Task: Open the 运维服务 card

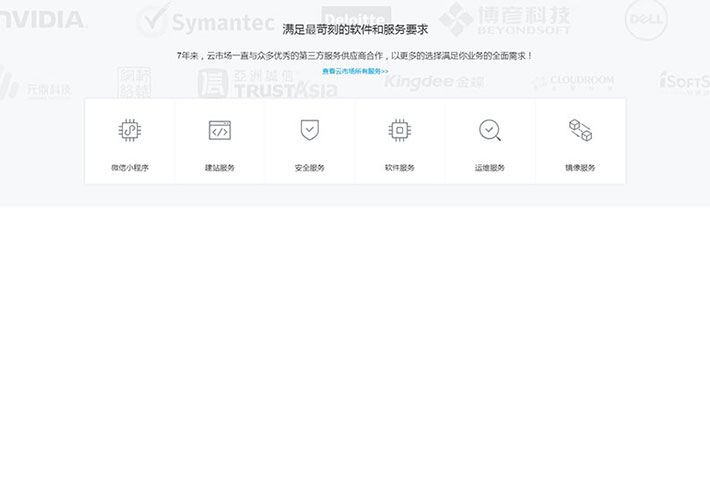Action: [x=490, y=142]
